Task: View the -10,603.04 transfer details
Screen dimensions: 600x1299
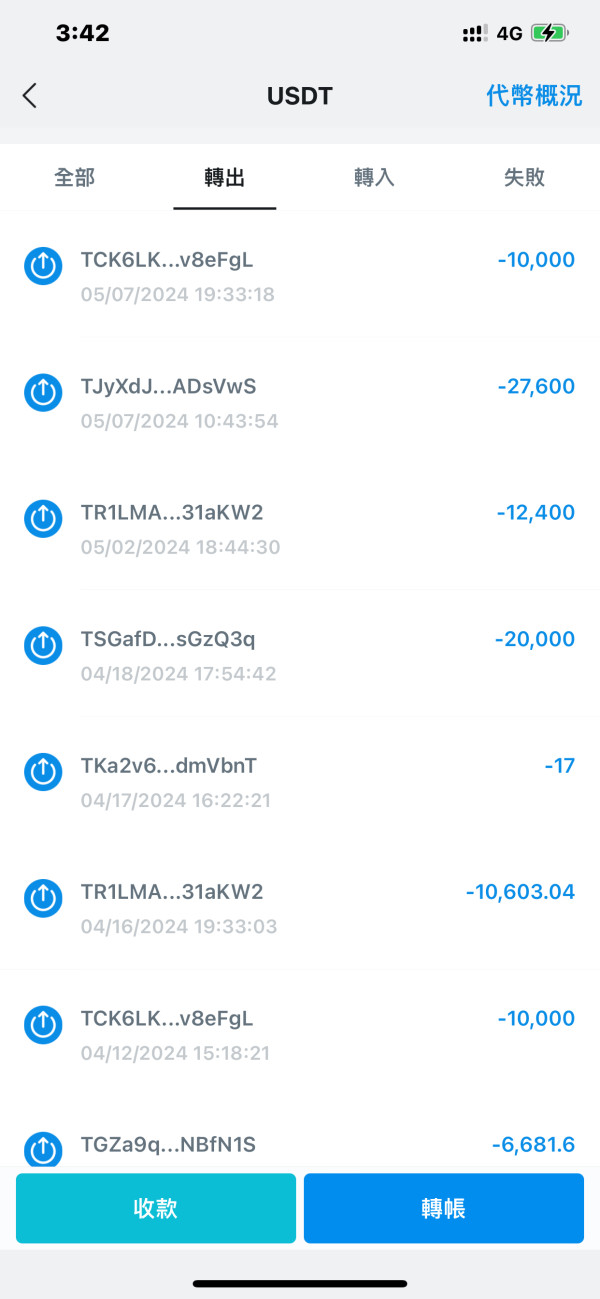Action: click(x=300, y=907)
